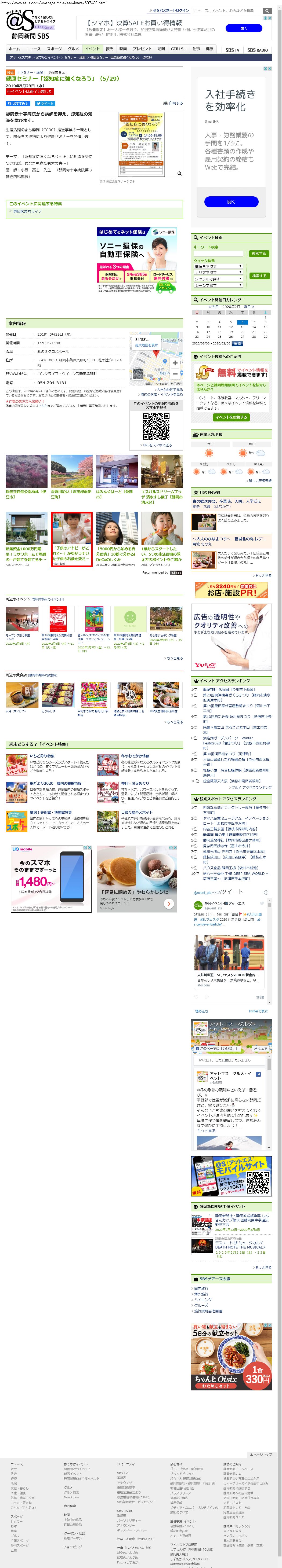Zoom in the map with plus button
This screenshot has height=1568, width=282.
pyautogui.click(x=175, y=363)
